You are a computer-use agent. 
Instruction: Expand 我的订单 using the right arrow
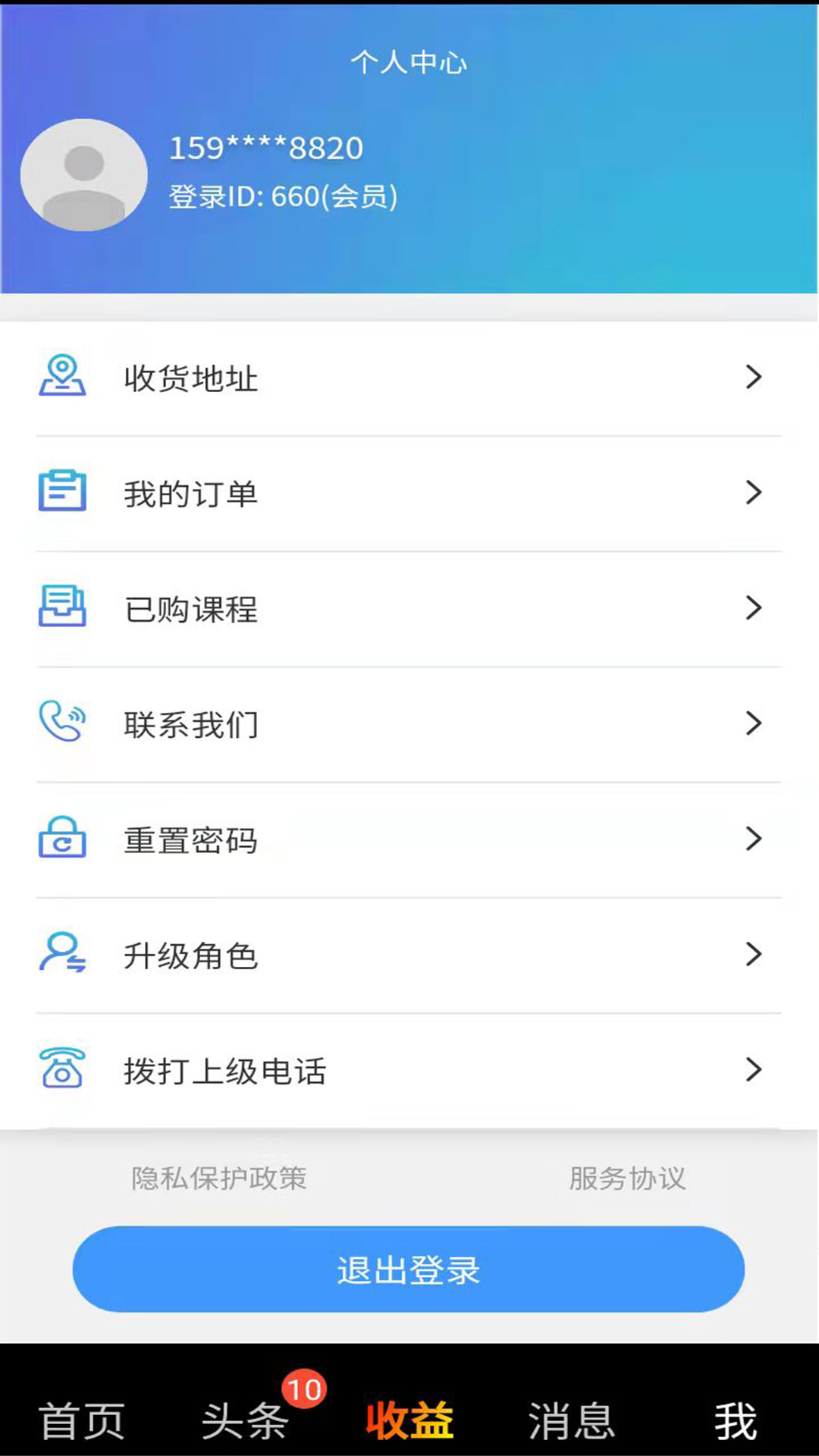point(753,492)
